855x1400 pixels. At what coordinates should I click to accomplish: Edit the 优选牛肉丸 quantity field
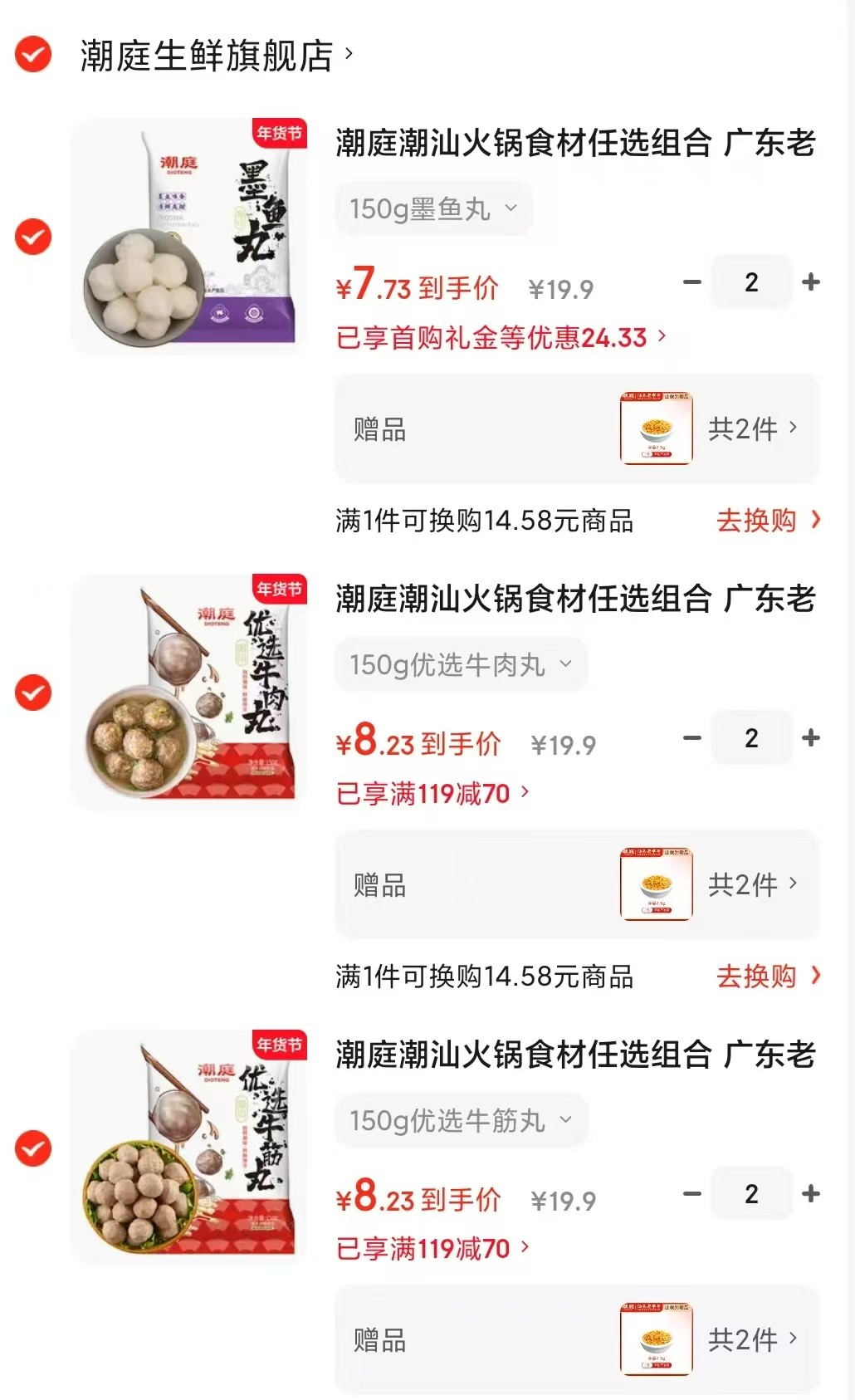point(751,738)
